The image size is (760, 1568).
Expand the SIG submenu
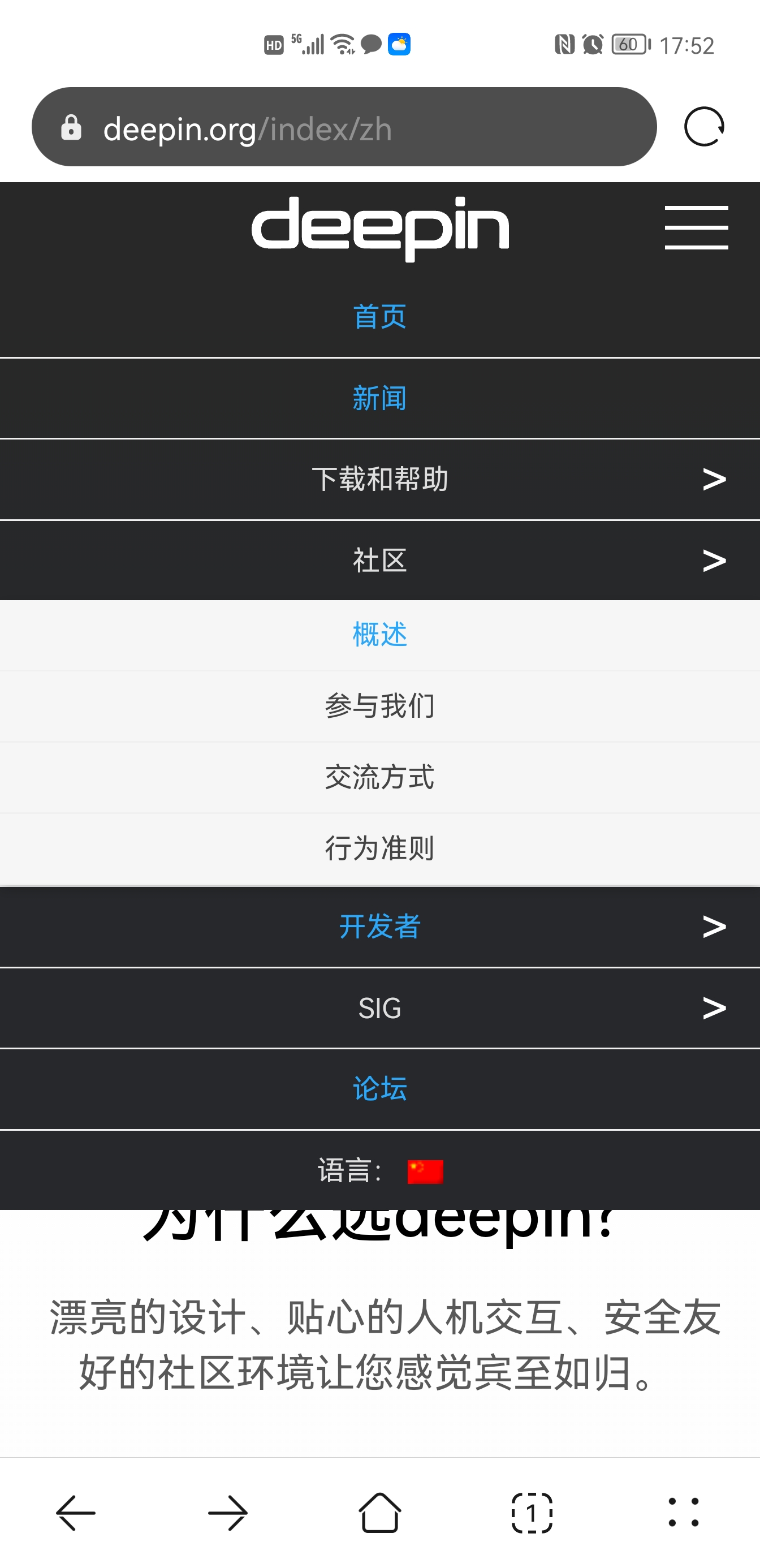(713, 1008)
